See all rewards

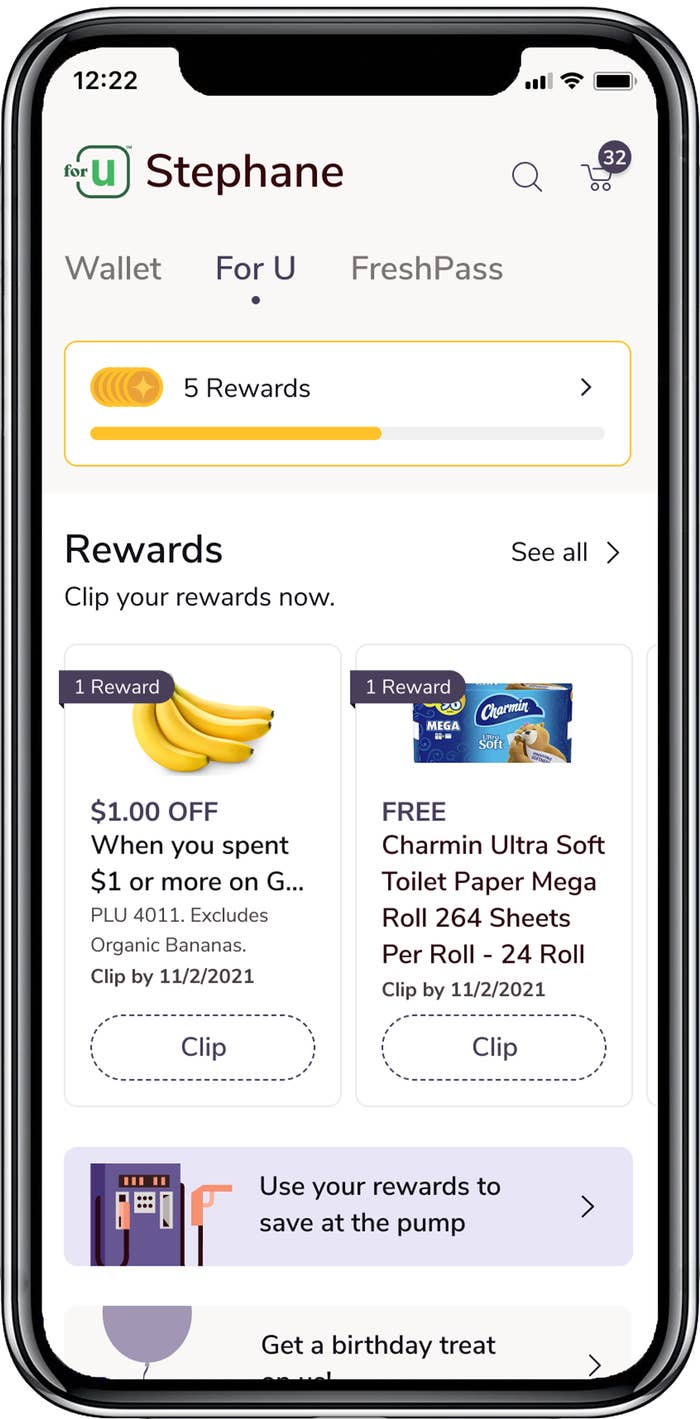565,552
